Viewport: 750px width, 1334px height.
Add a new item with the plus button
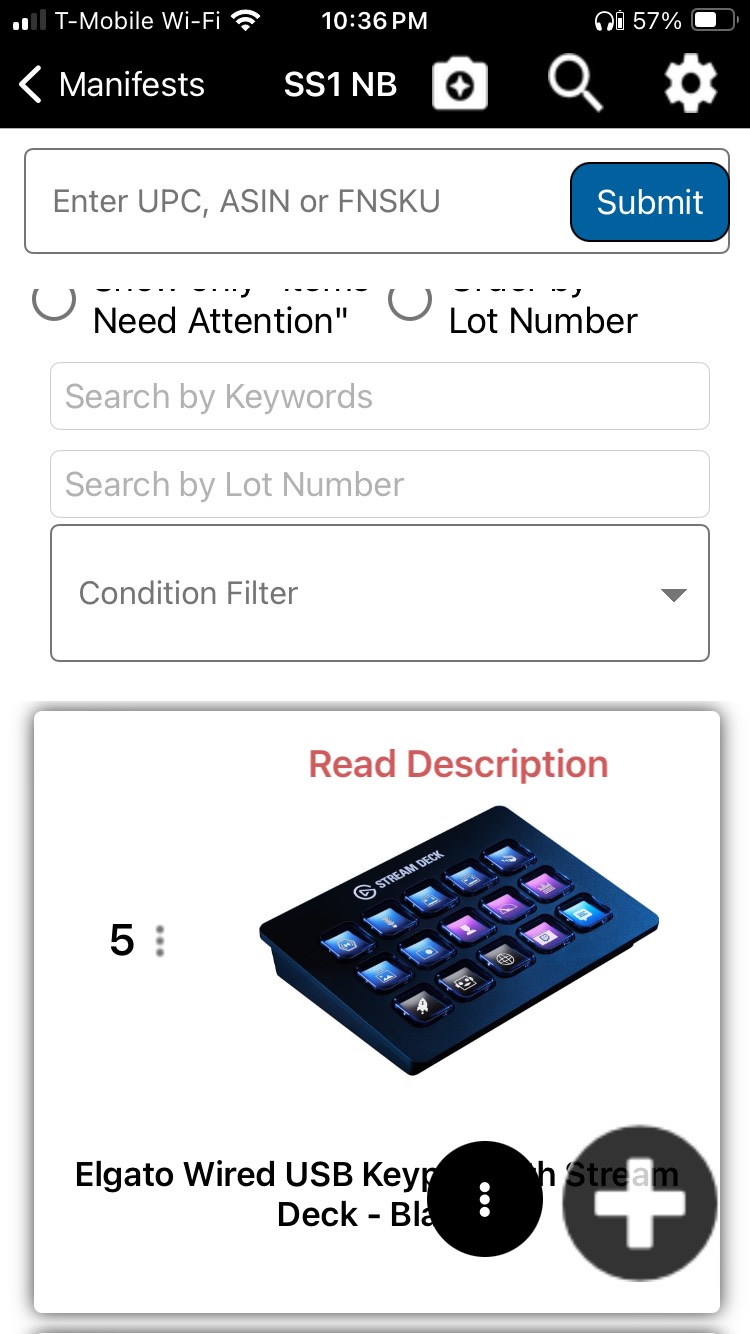click(x=640, y=1203)
